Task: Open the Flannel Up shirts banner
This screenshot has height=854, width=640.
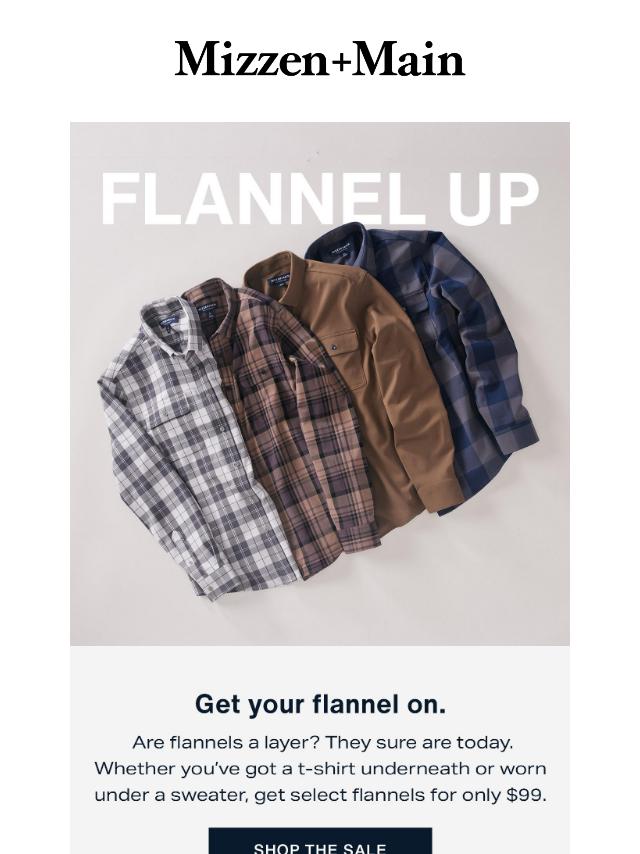Action: click(320, 384)
